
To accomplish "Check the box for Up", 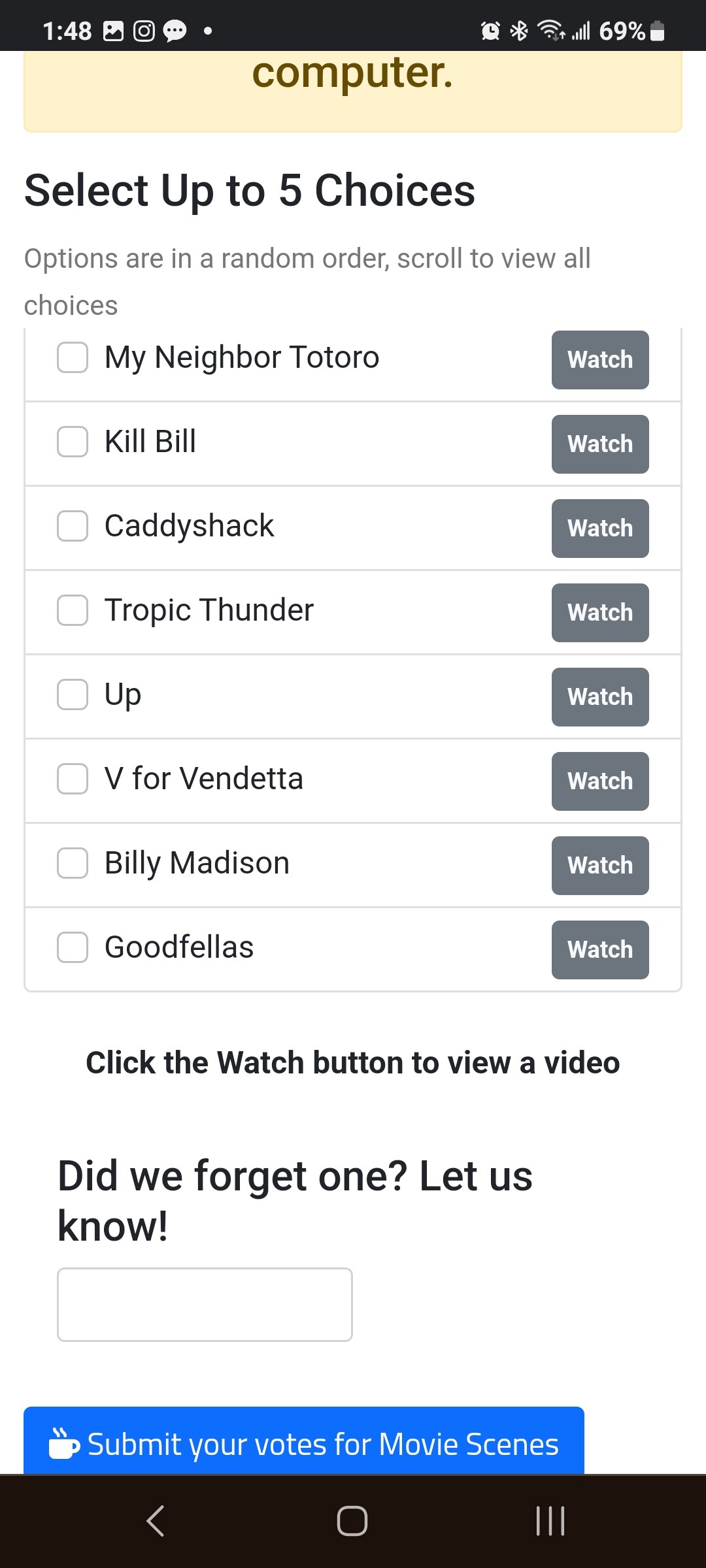I will [73, 694].
